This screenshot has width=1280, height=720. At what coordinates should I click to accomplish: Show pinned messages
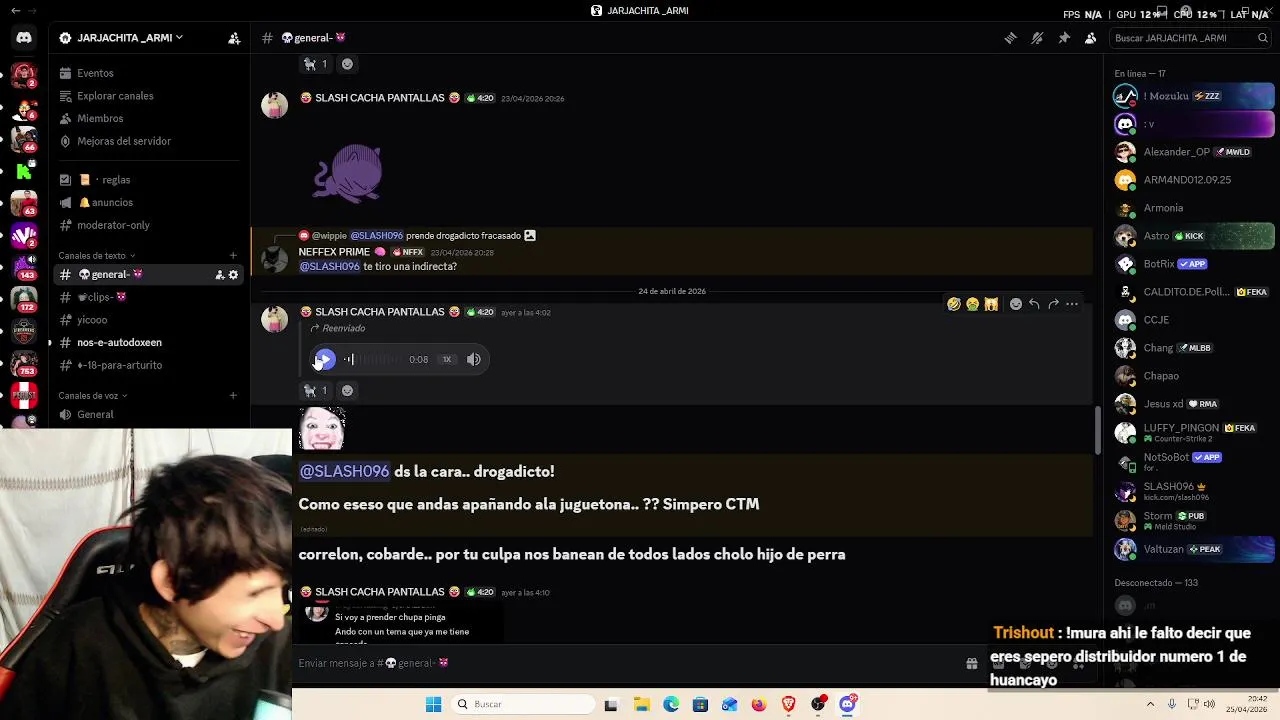pos(1064,38)
